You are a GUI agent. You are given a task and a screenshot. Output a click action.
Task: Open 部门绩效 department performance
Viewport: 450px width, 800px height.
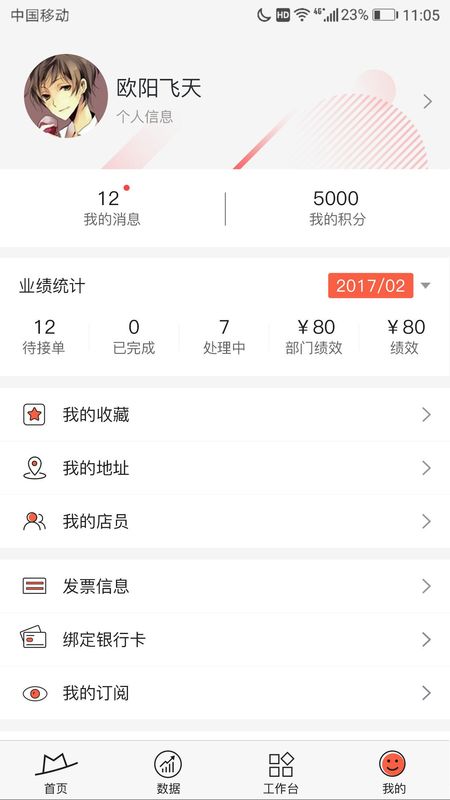[x=314, y=336]
